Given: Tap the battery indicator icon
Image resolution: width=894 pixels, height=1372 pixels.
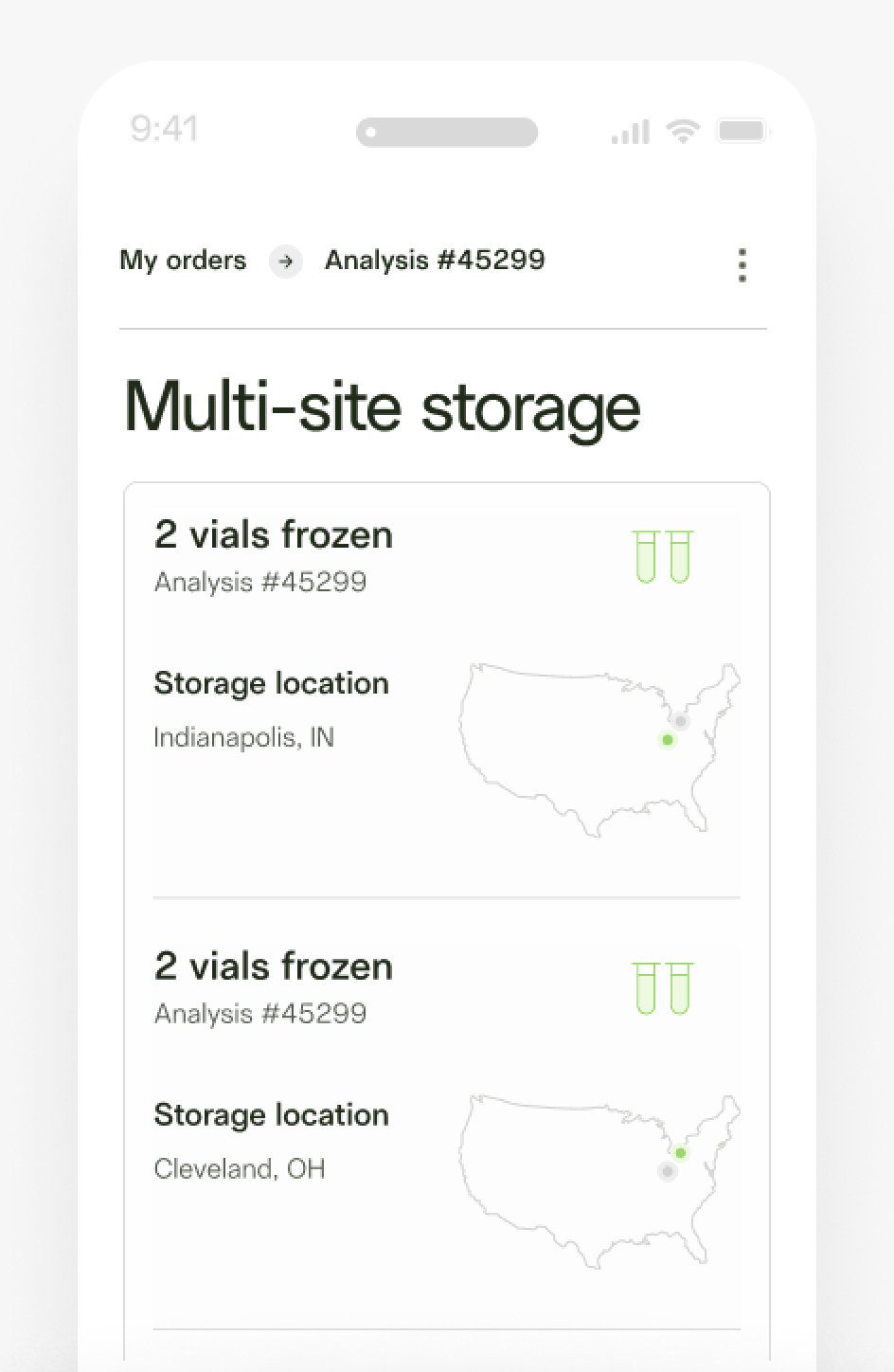Looking at the screenshot, I should click(743, 132).
